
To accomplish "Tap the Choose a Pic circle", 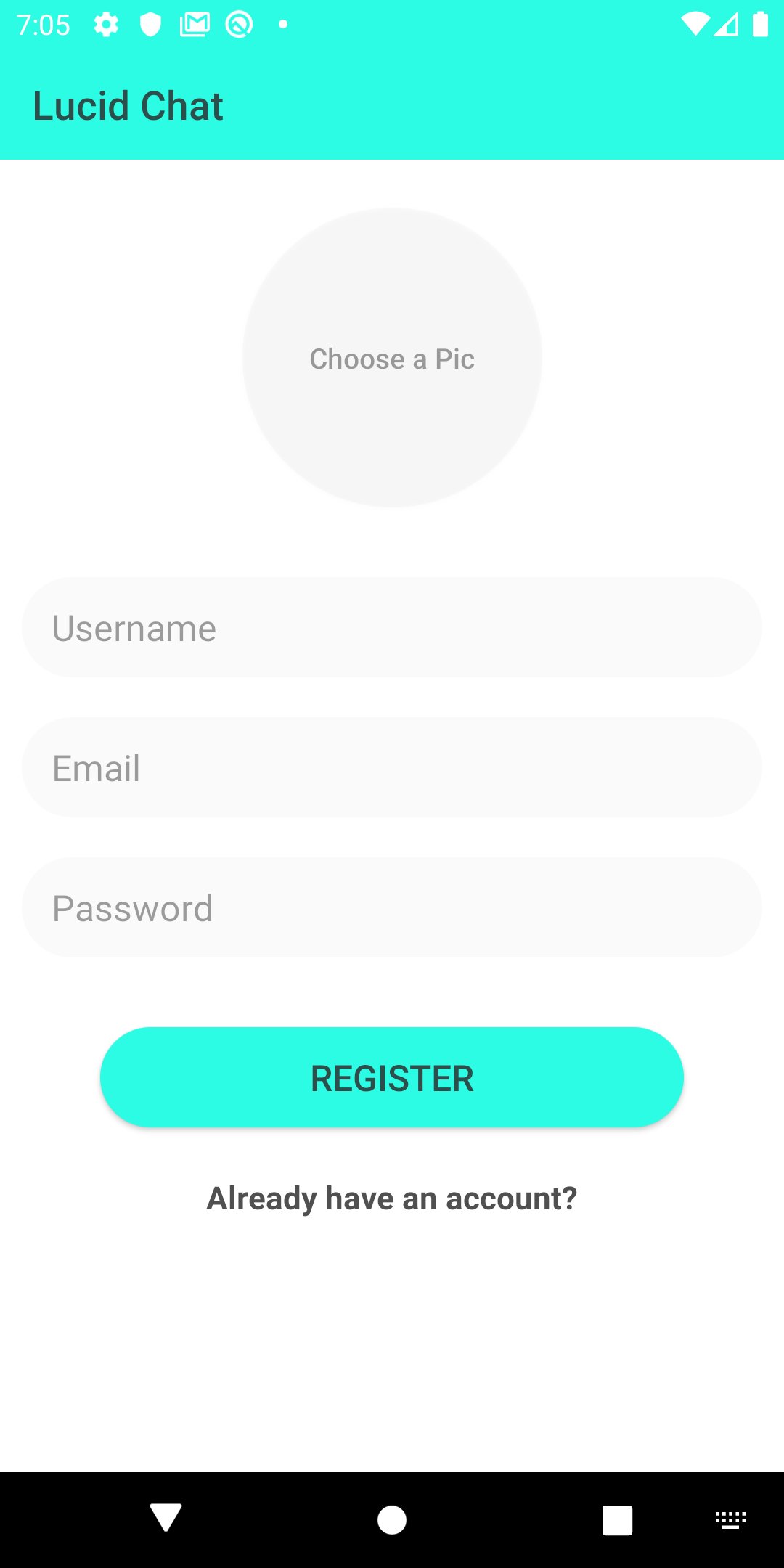I will [392, 358].
